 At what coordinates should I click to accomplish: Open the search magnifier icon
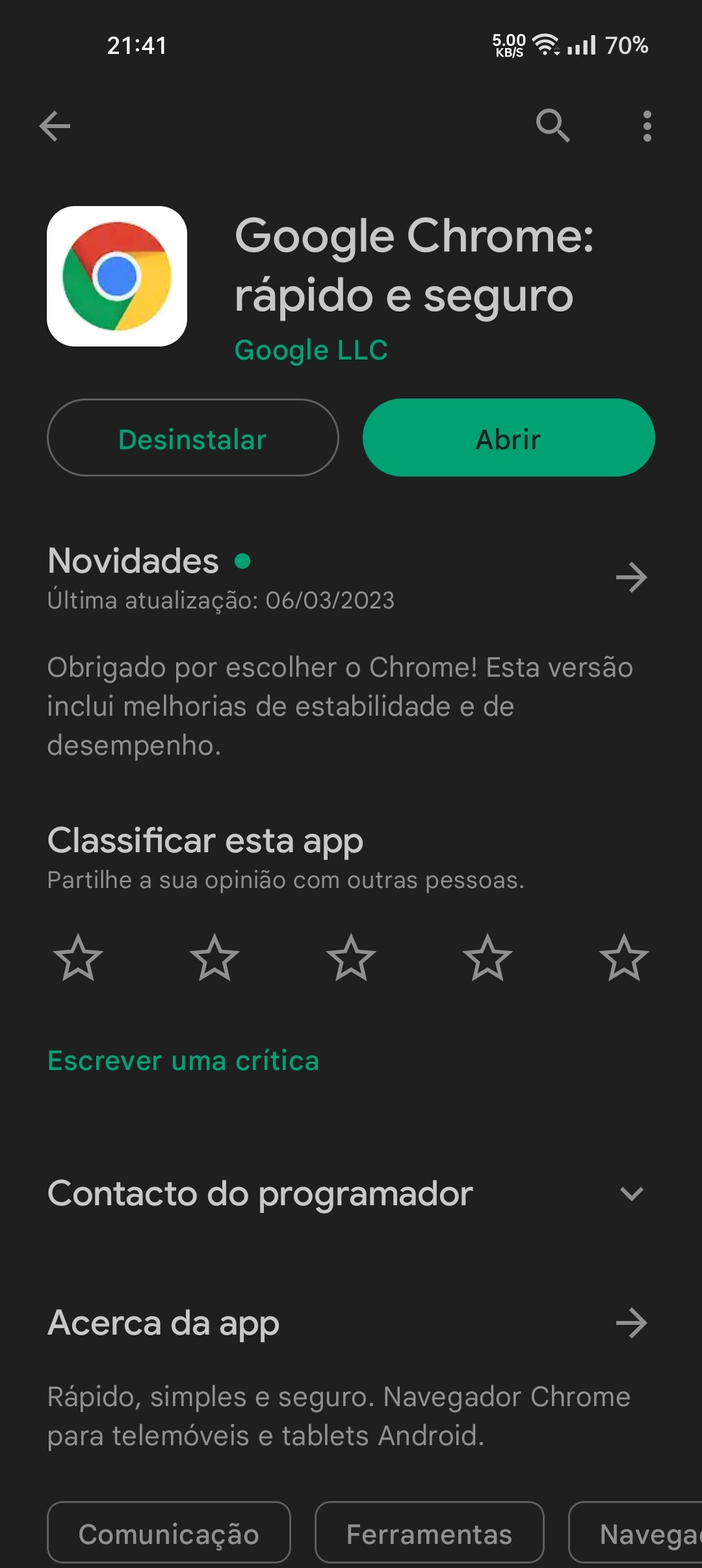point(552,125)
